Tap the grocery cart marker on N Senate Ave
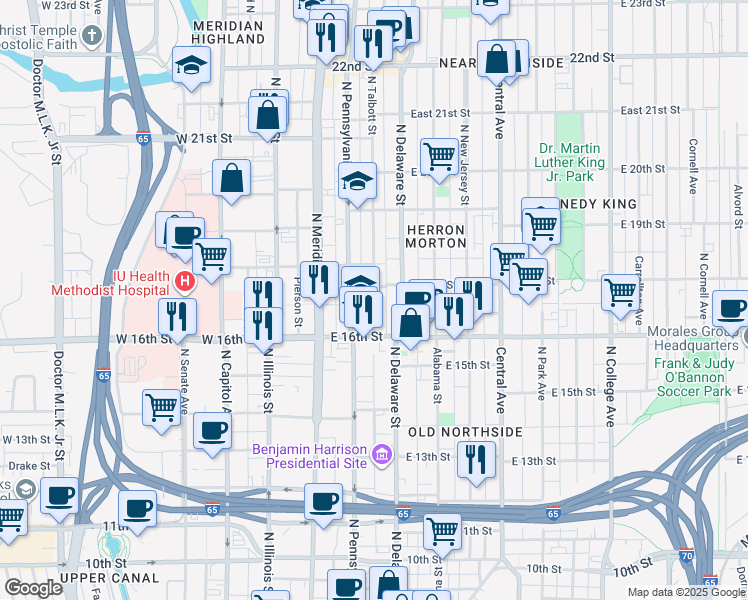 point(162,407)
